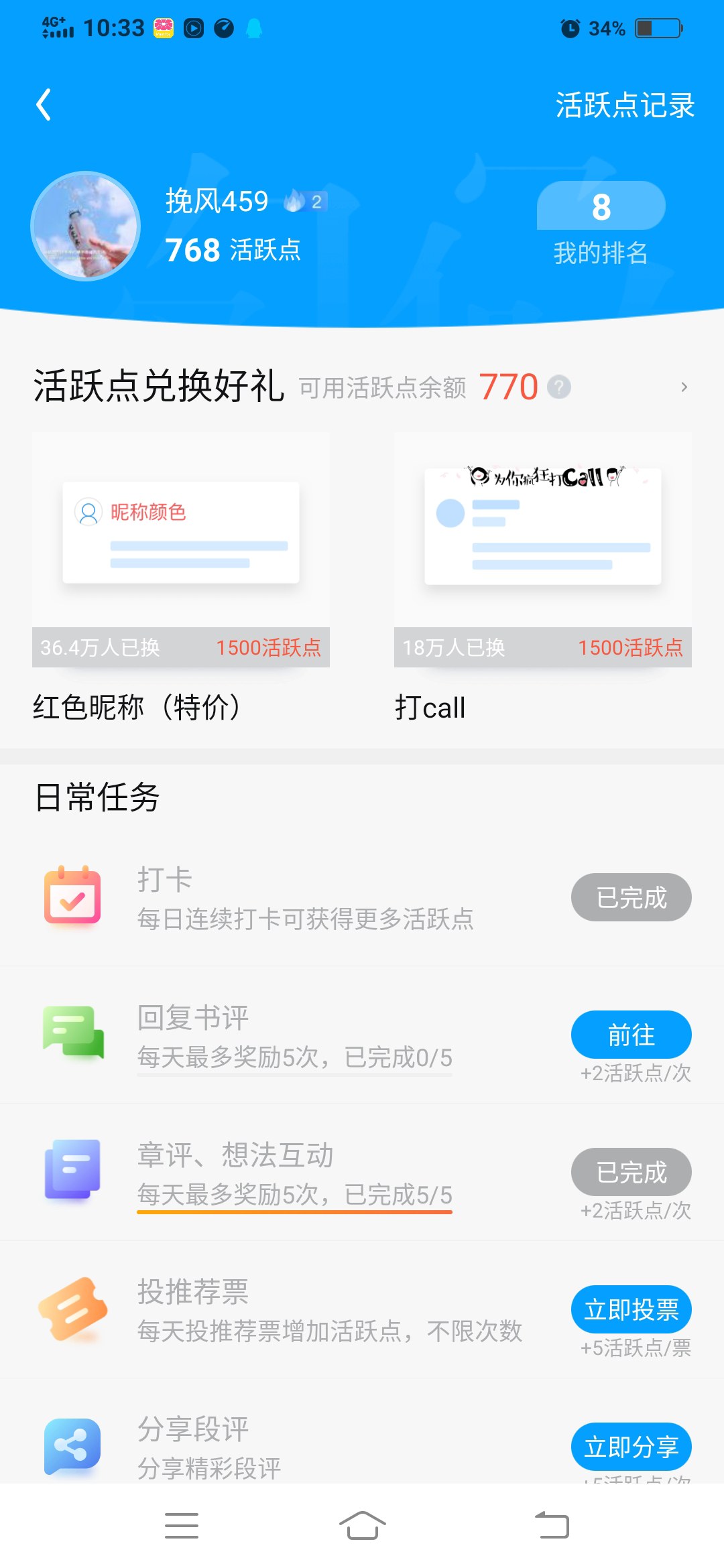
Task: View 我的排名 ranking
Action: click(601, 226)
